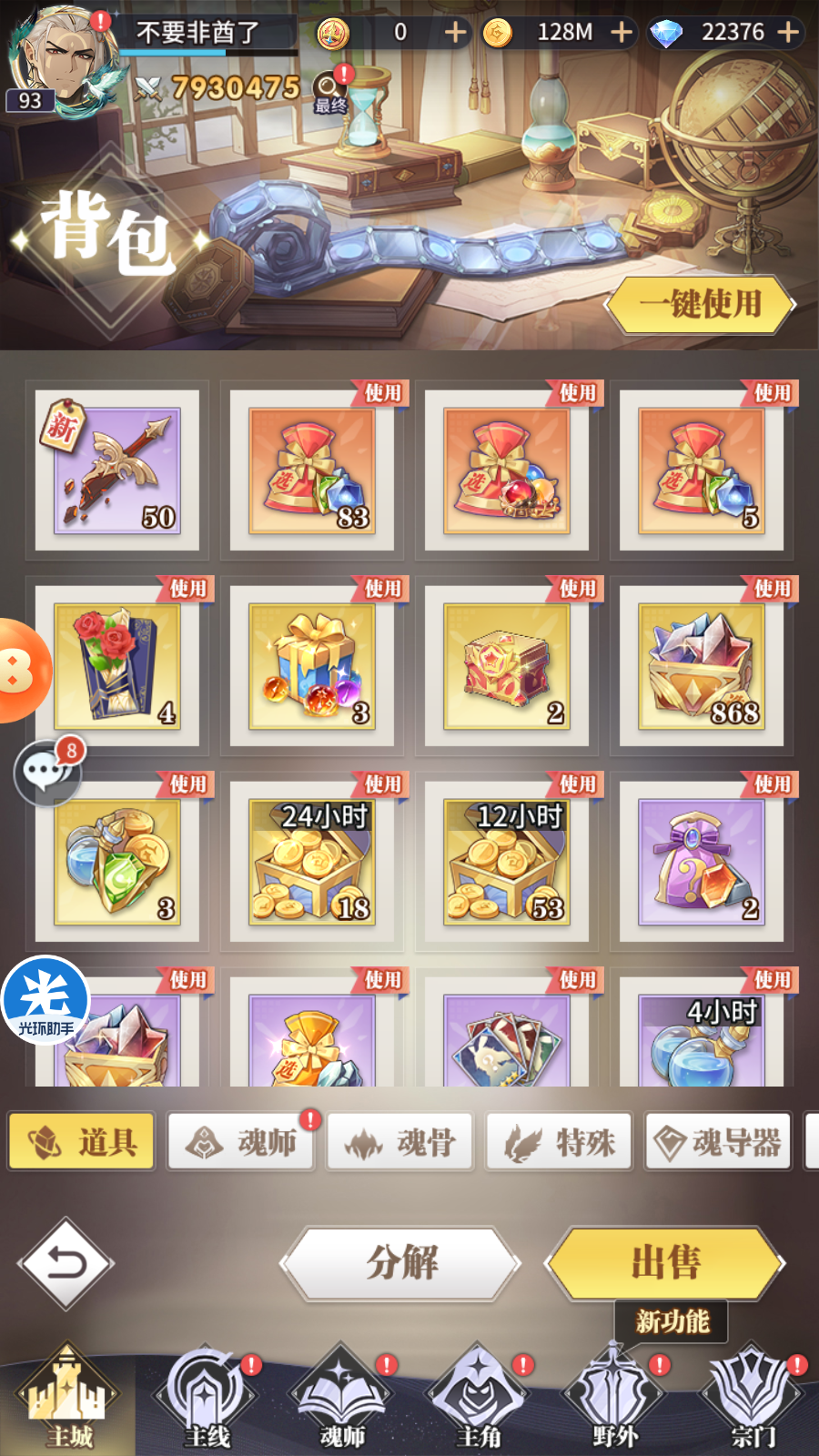Add more diamonds with the plus icon
This screenshot has width=819, height=1456.
tap(788, 33)
